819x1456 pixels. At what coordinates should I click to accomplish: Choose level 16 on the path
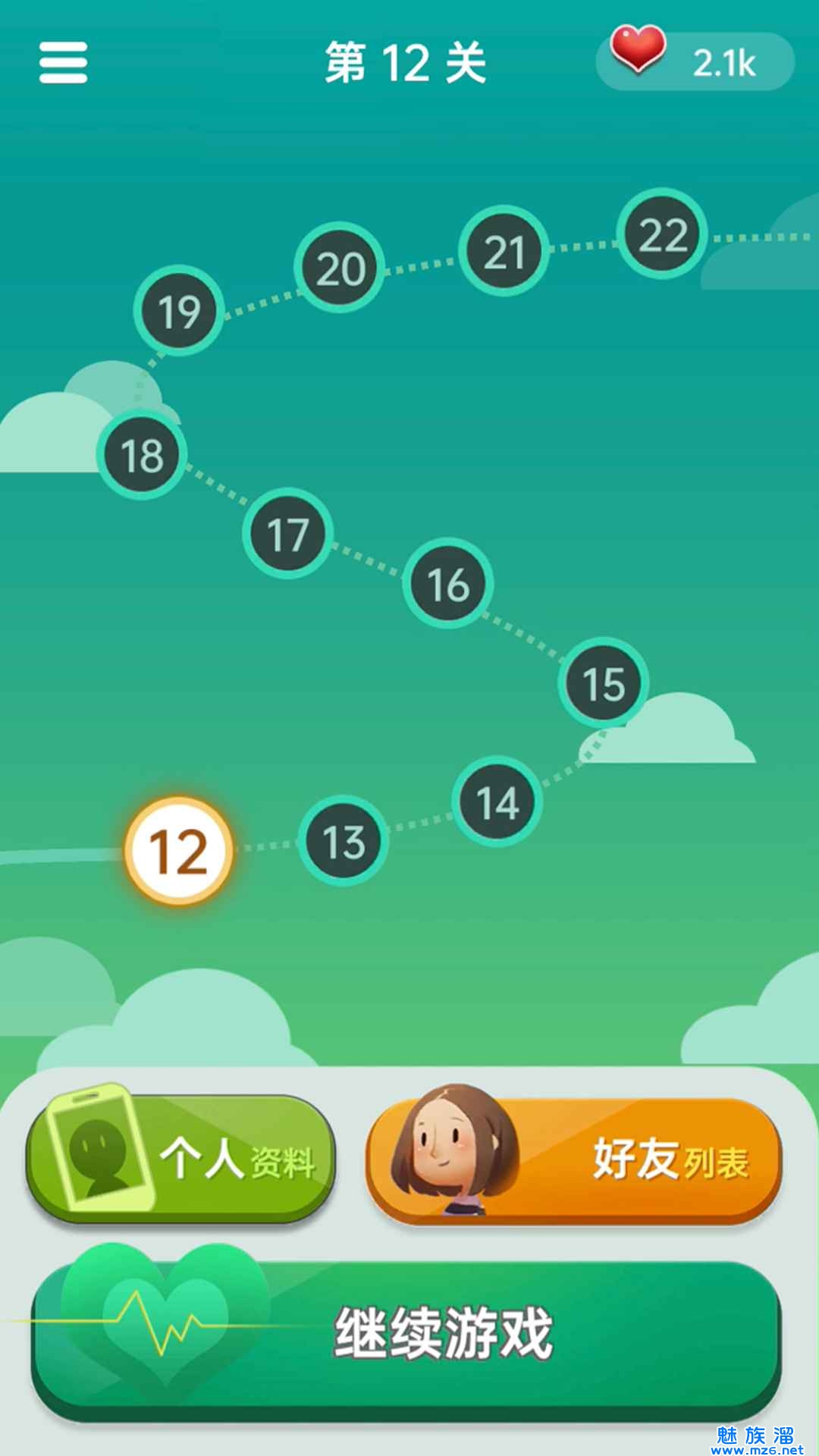pyautogui.click(x=448, y=583)
